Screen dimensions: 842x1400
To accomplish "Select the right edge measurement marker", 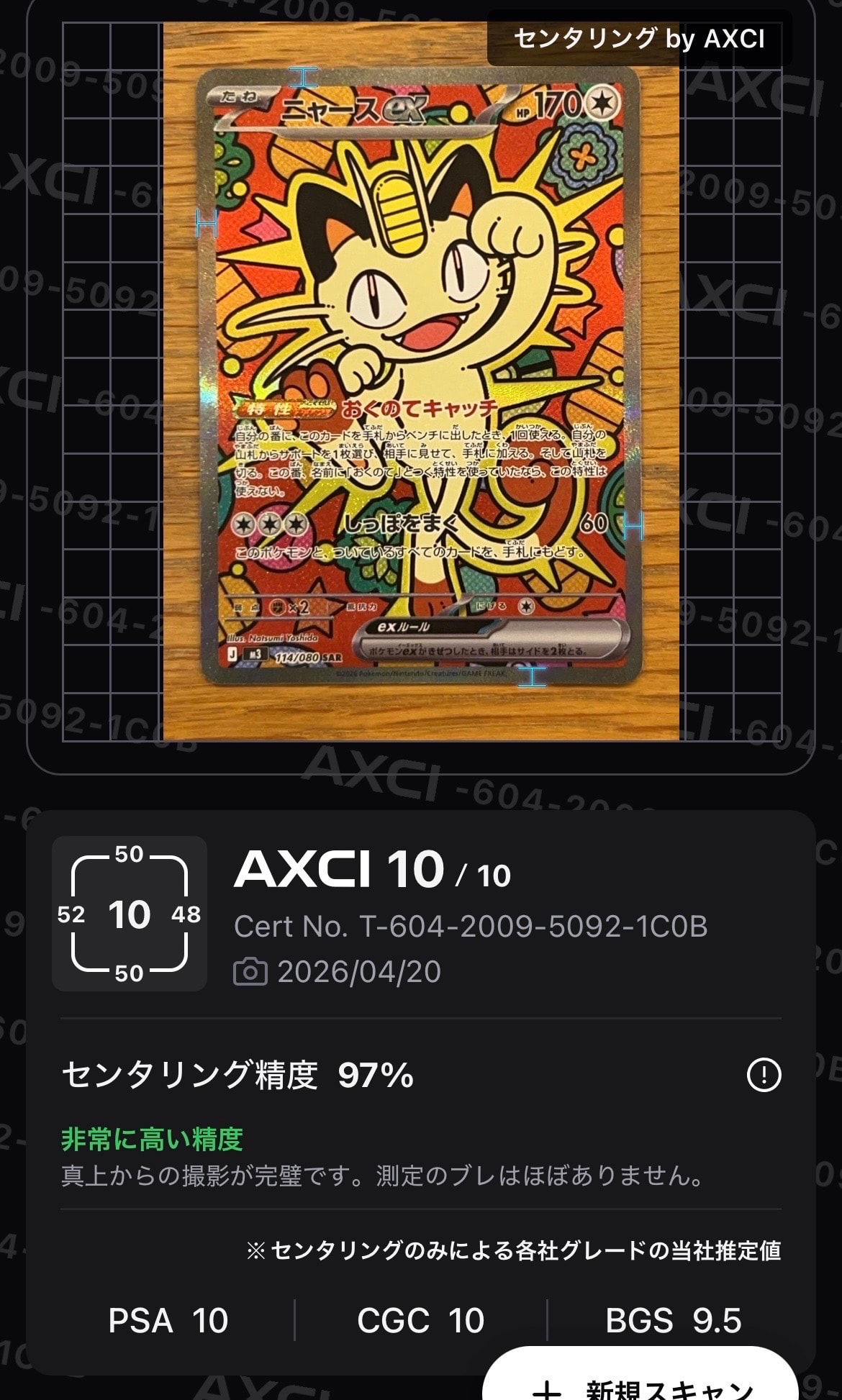I will coord(633,527).
